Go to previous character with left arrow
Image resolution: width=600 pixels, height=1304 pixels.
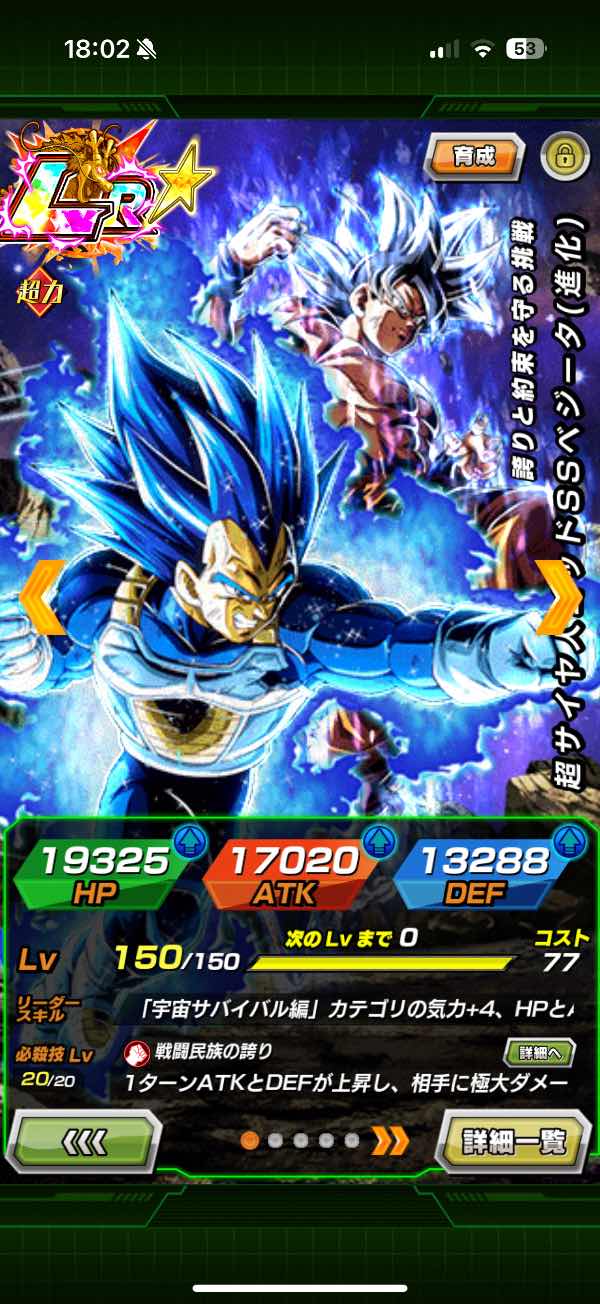point(40,597)
